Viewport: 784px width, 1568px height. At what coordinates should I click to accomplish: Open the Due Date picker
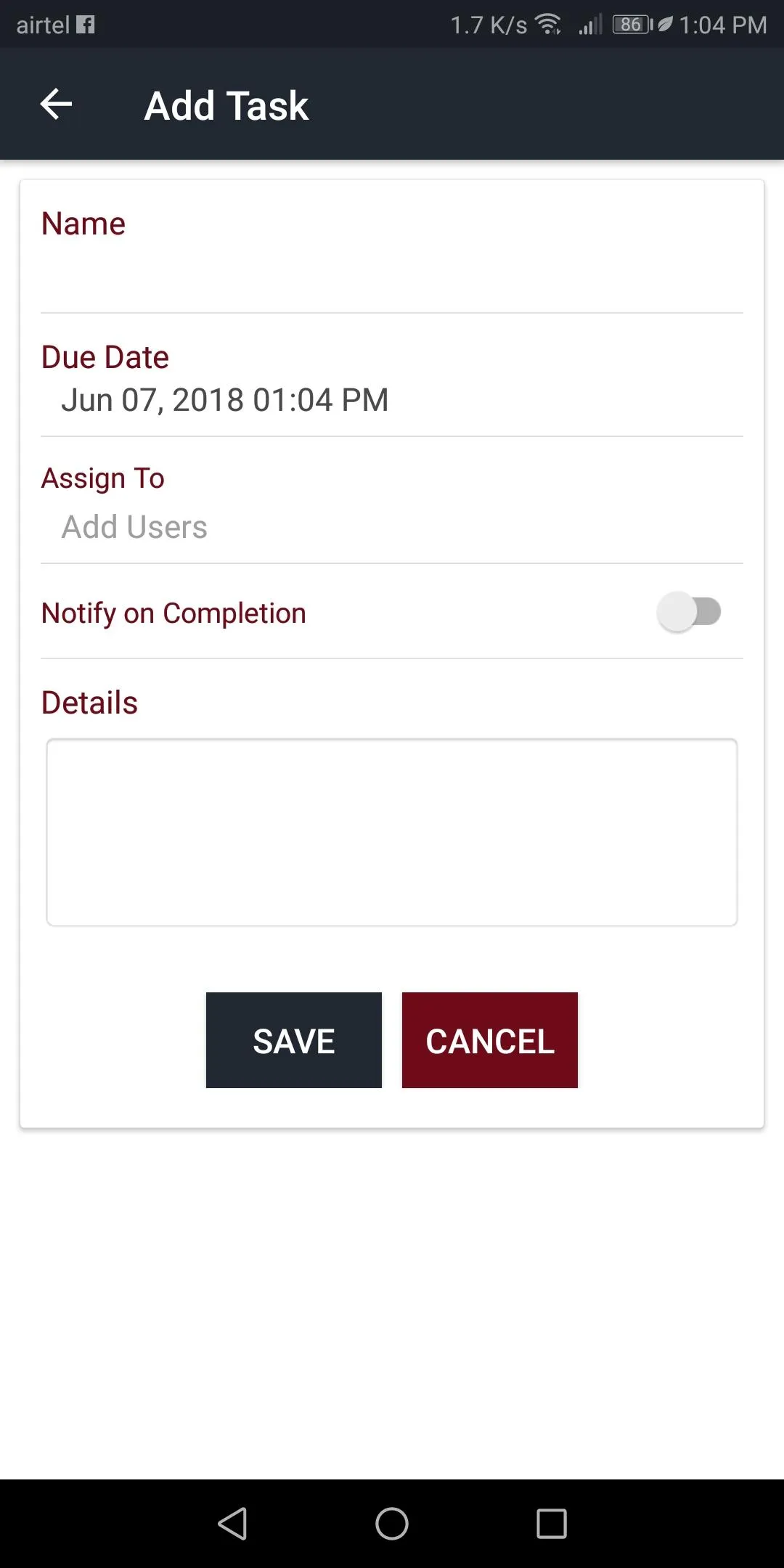[225, 400]
